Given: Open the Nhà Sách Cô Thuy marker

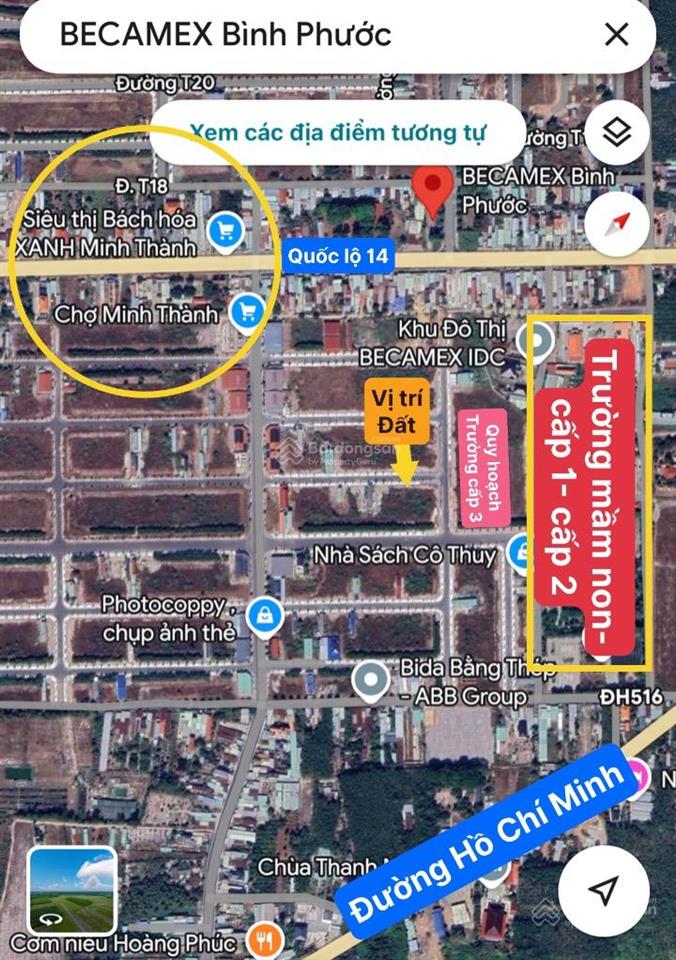Looking at the screenshot, I should [519, 552].
